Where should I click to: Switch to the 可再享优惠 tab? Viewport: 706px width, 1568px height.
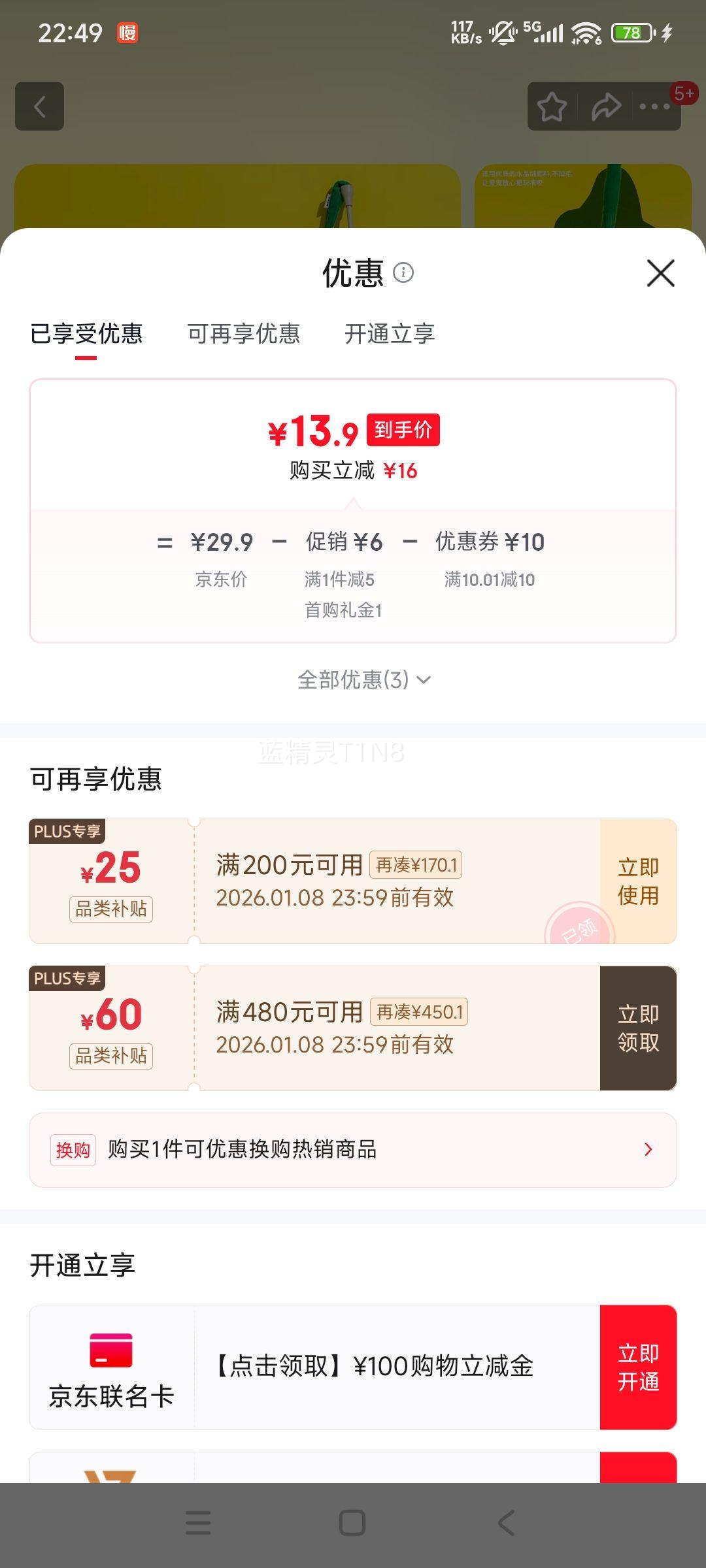point(245,334)
